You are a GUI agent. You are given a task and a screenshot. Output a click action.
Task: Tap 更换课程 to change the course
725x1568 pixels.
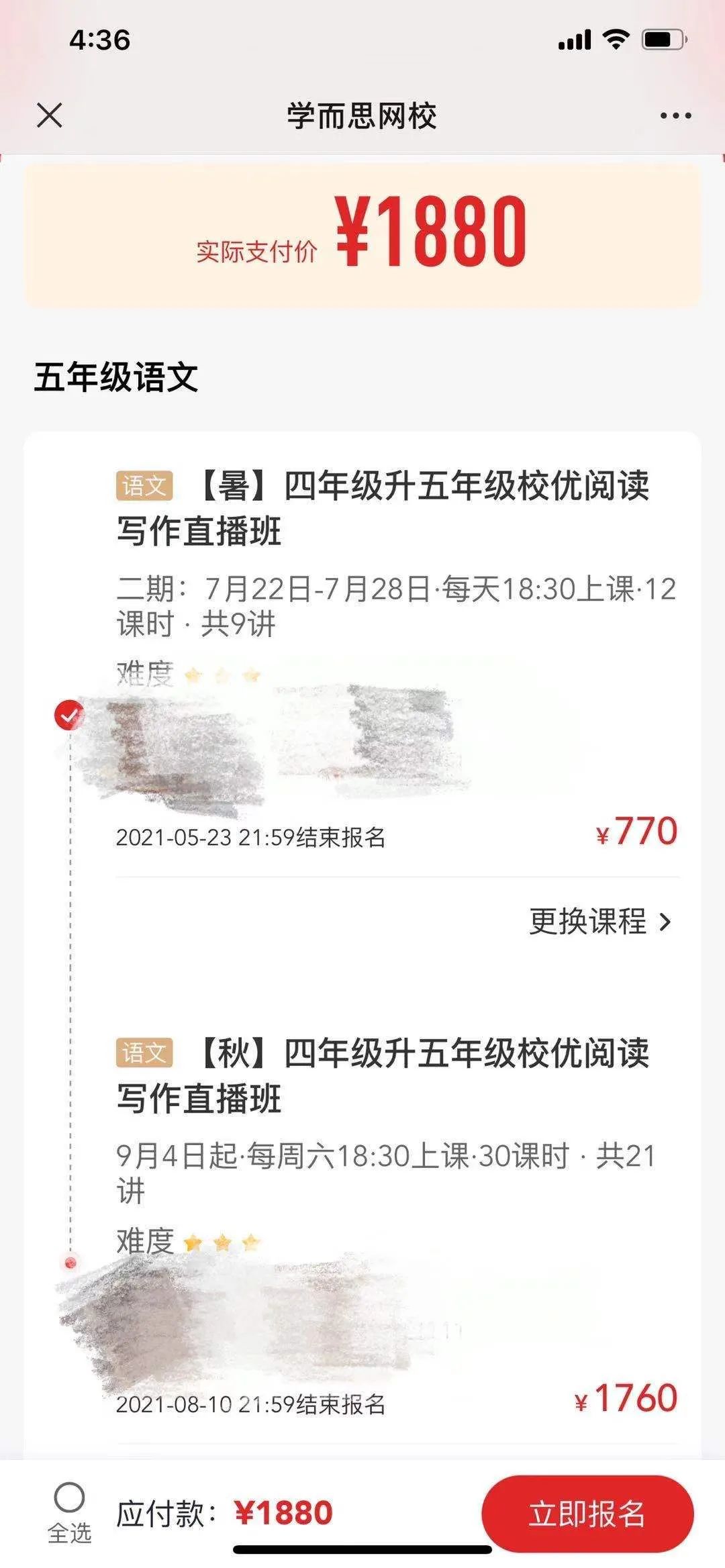(599, 922)
